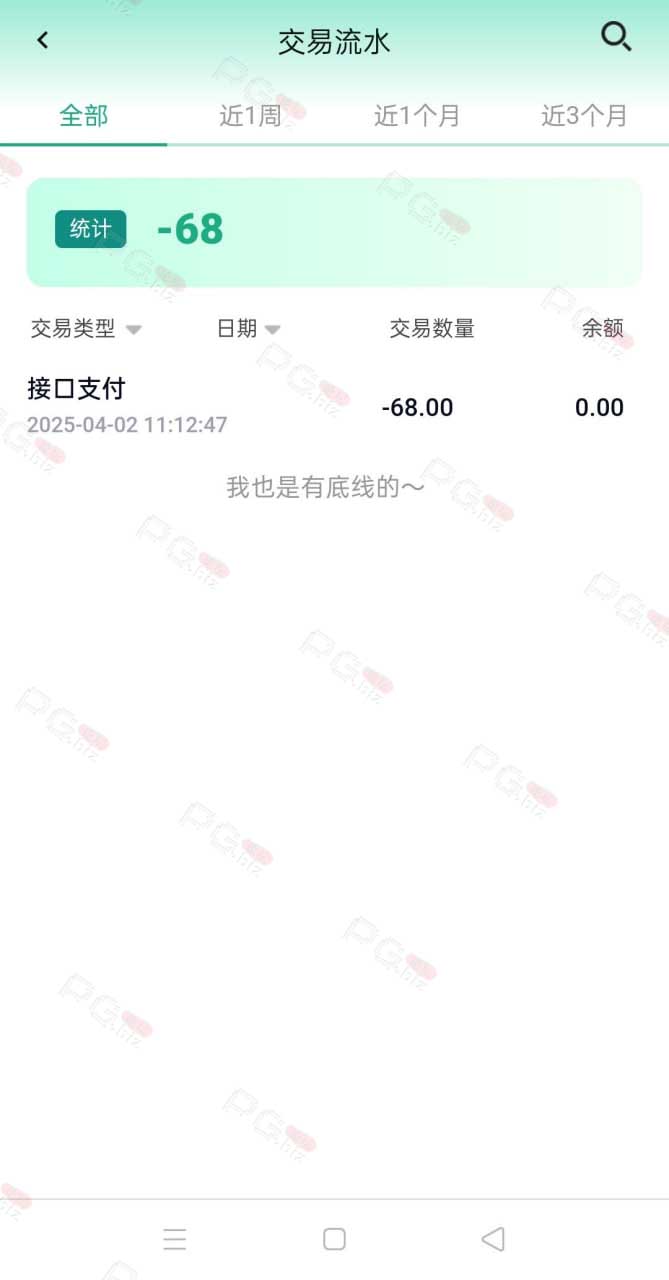Go back from 交易流水 page
The height and width of the screenshot is (1280, 669).
click(x=42, y=40)
